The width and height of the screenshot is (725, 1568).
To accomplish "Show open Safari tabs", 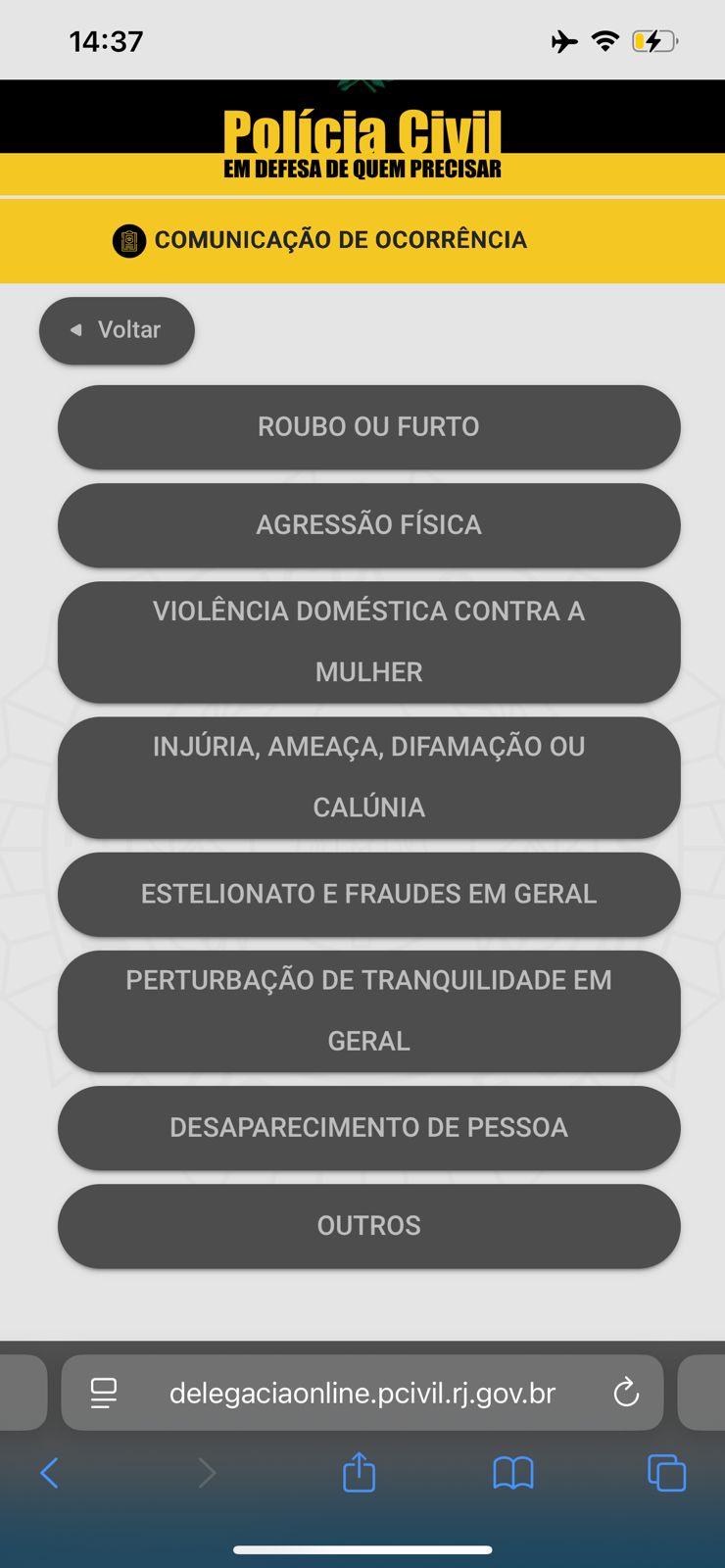I will tap(666, 1472).
